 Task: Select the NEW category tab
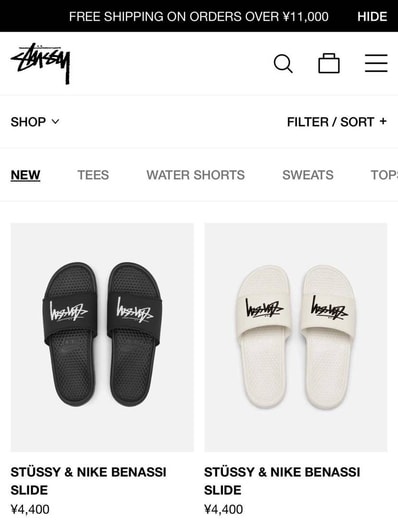pyautogui.click(x=25, y=175)
